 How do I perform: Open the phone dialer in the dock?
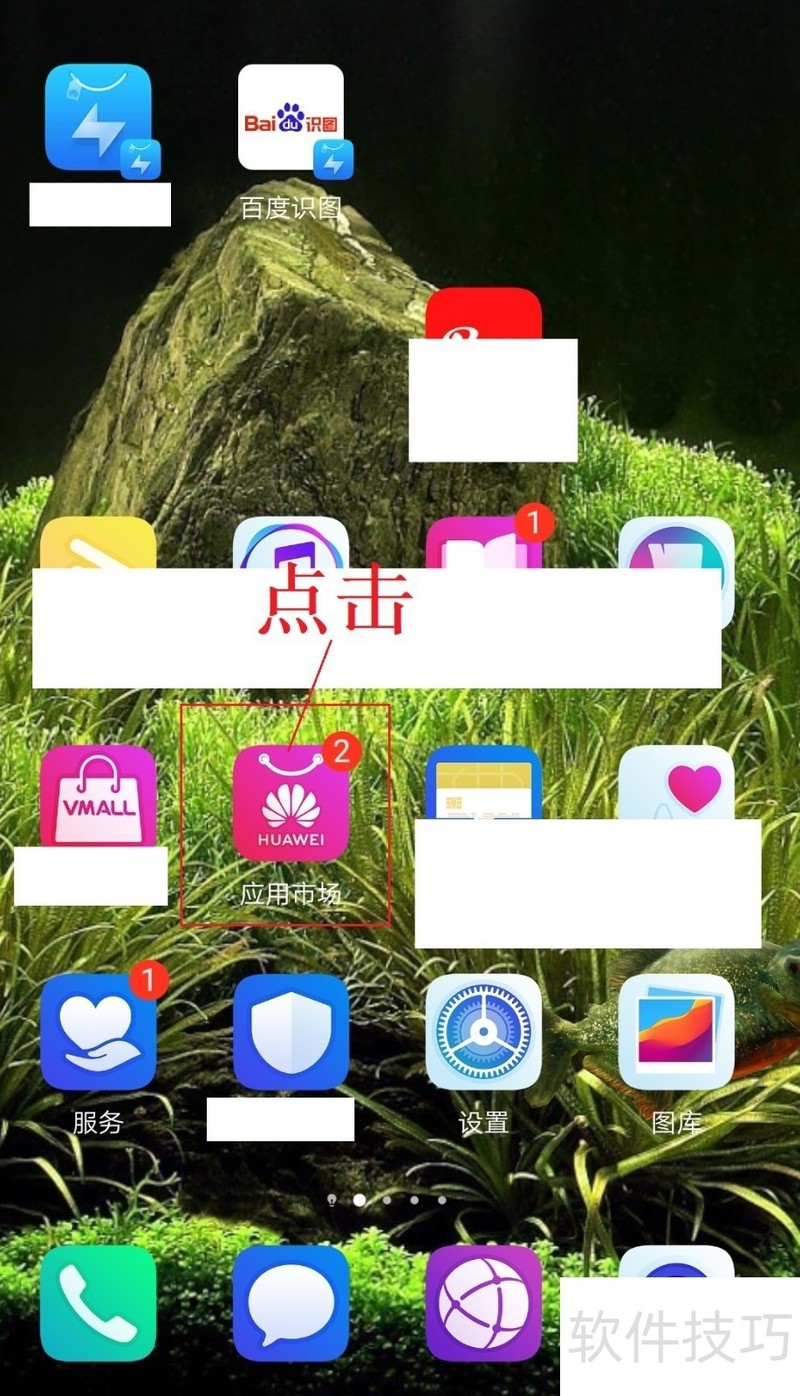pos(98,1303)
